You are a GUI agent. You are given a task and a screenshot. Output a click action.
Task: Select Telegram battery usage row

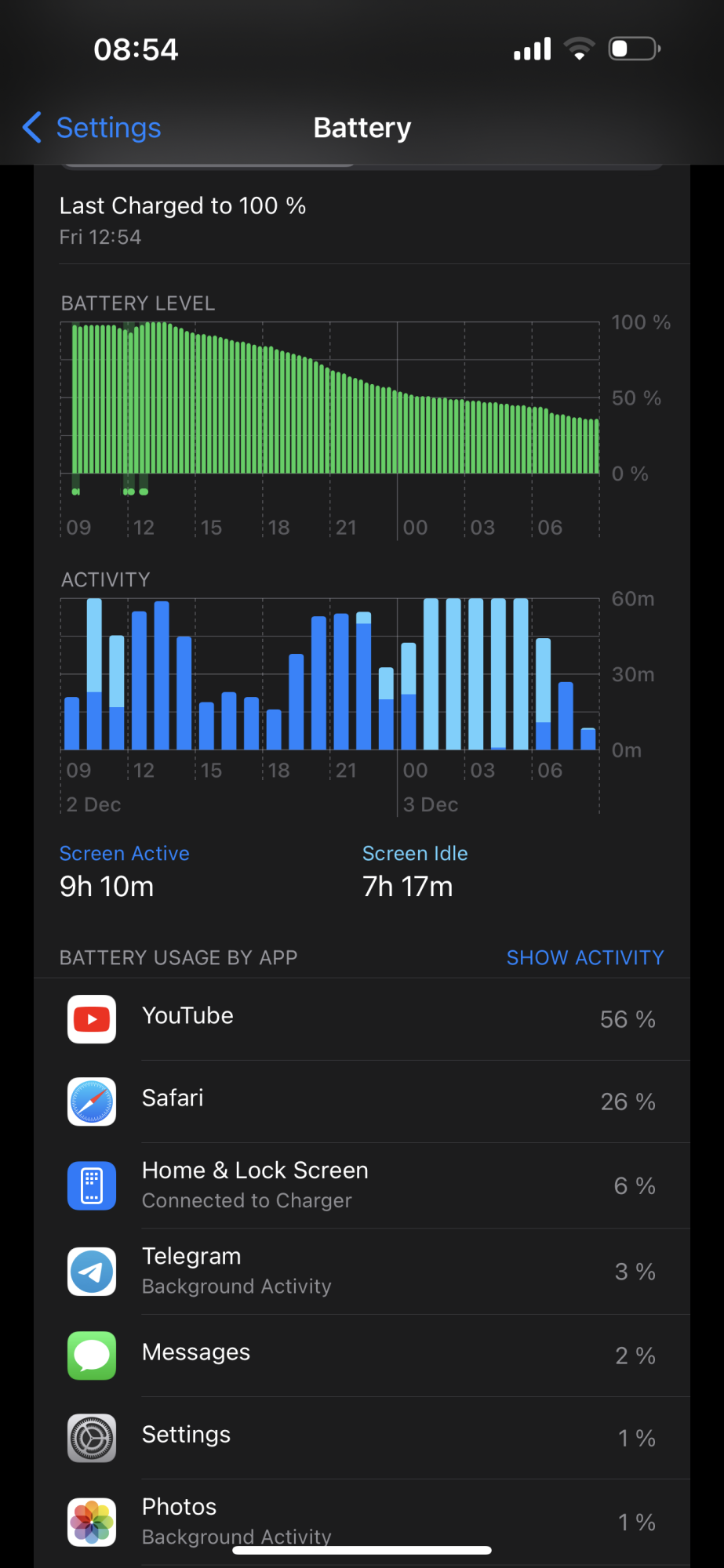(x=362, y=1272)
